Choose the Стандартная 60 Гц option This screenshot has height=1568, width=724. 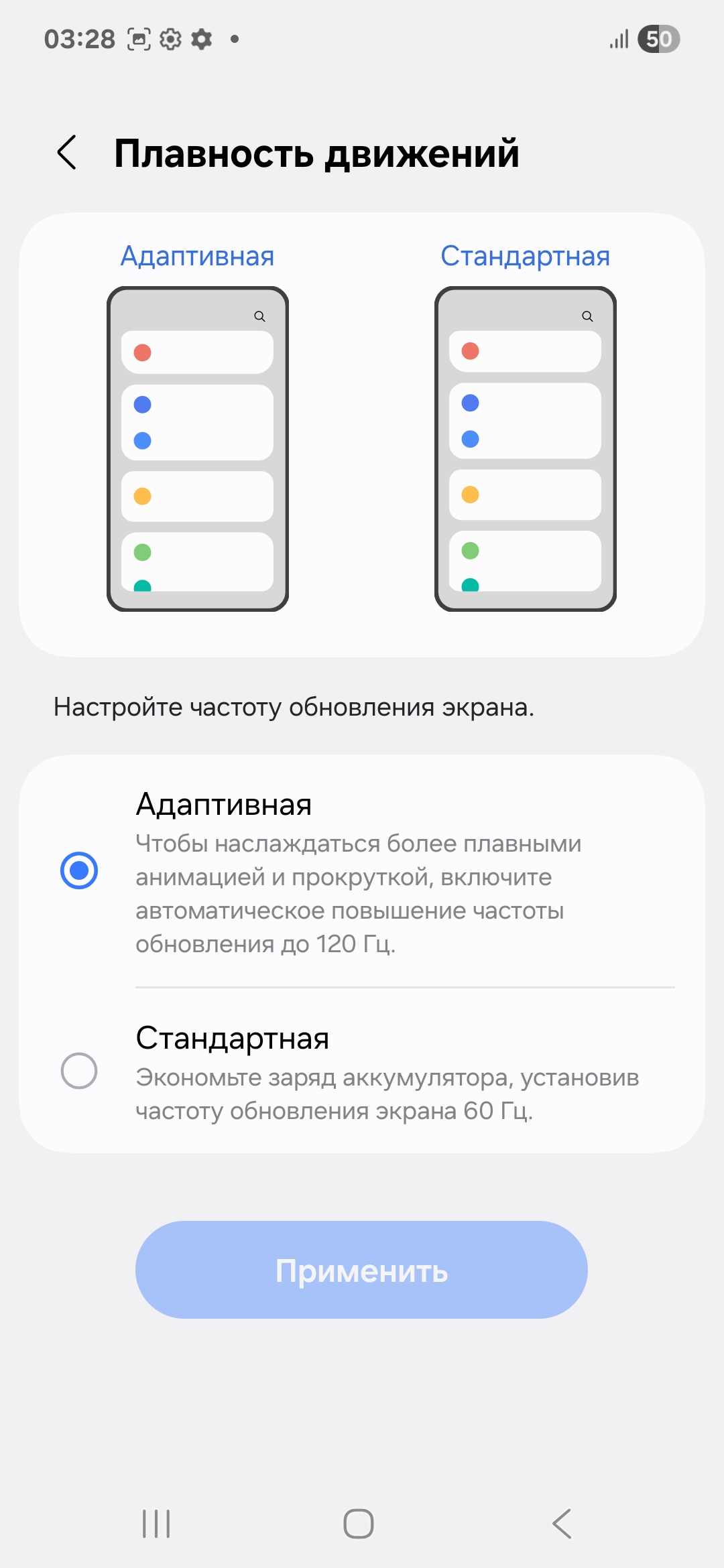362,1070
